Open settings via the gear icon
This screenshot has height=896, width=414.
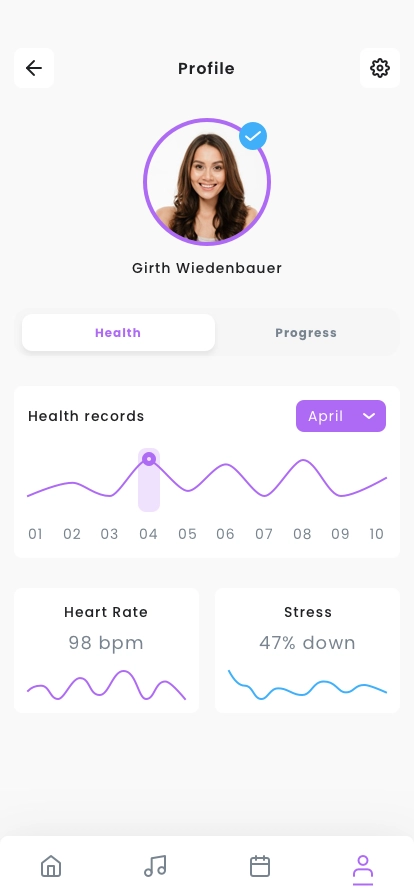[x=380, y=68]
